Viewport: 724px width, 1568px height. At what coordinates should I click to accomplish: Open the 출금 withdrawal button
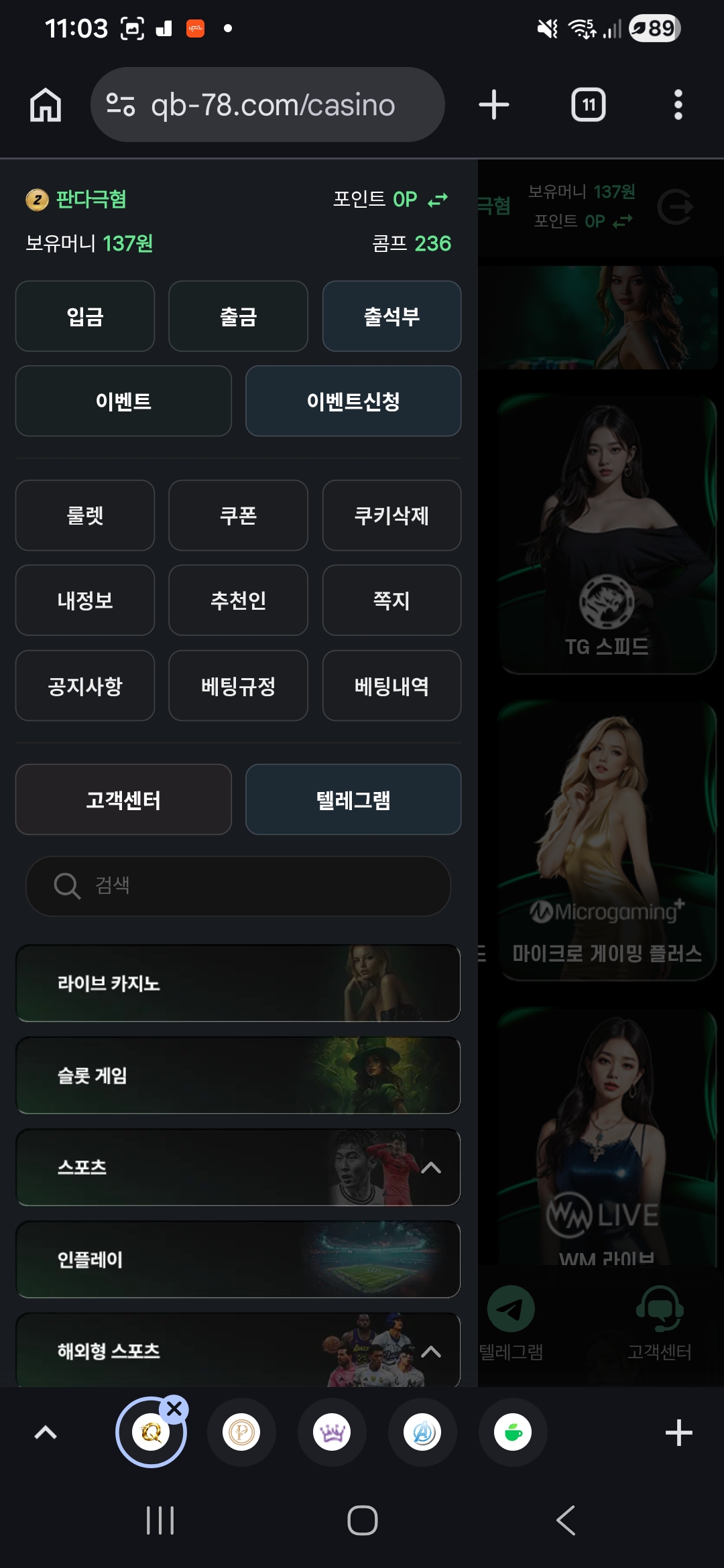click(x=238, y=316)
